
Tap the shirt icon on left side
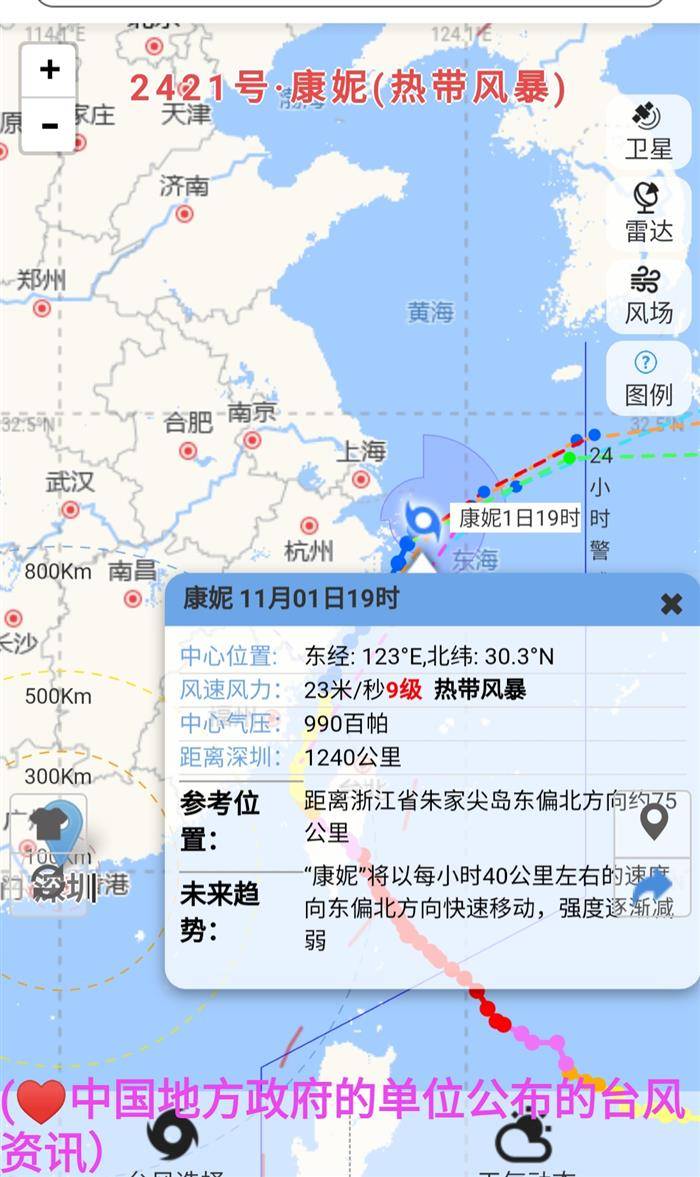(x=48, y=824)
